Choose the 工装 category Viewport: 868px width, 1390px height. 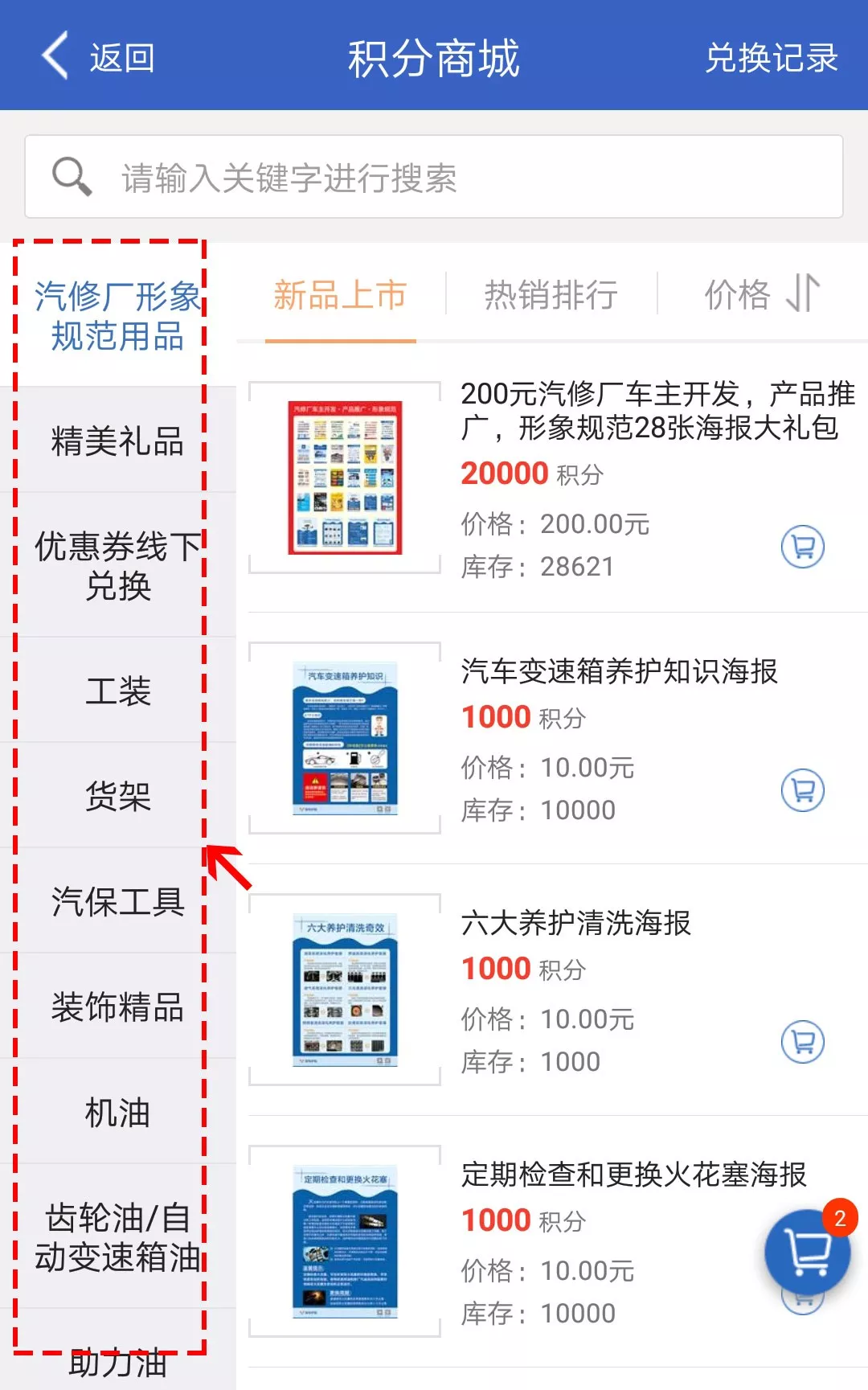click(117, 691)
